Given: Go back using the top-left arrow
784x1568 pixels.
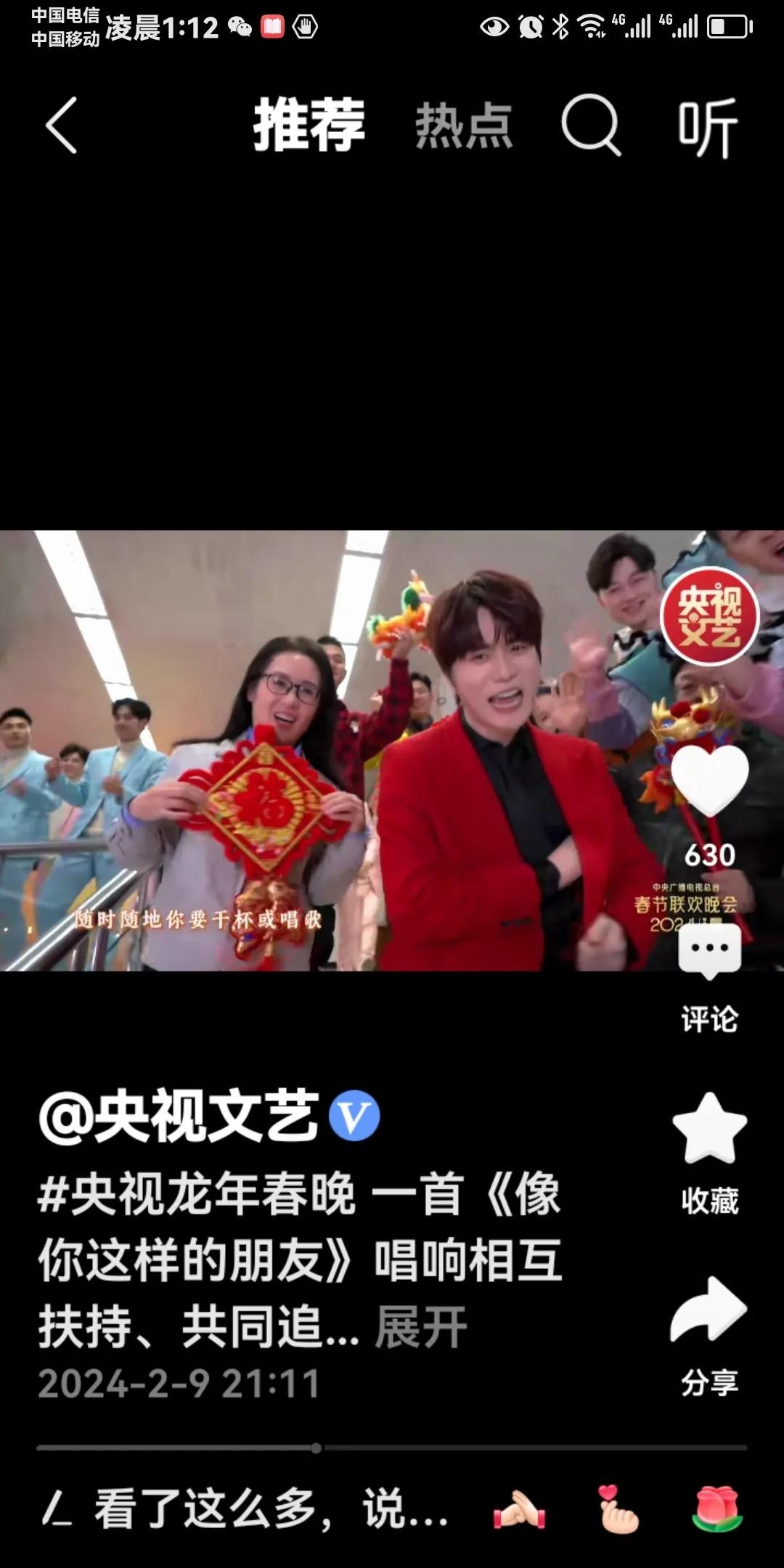Looking at the screenshot, I should click(61, 126).
